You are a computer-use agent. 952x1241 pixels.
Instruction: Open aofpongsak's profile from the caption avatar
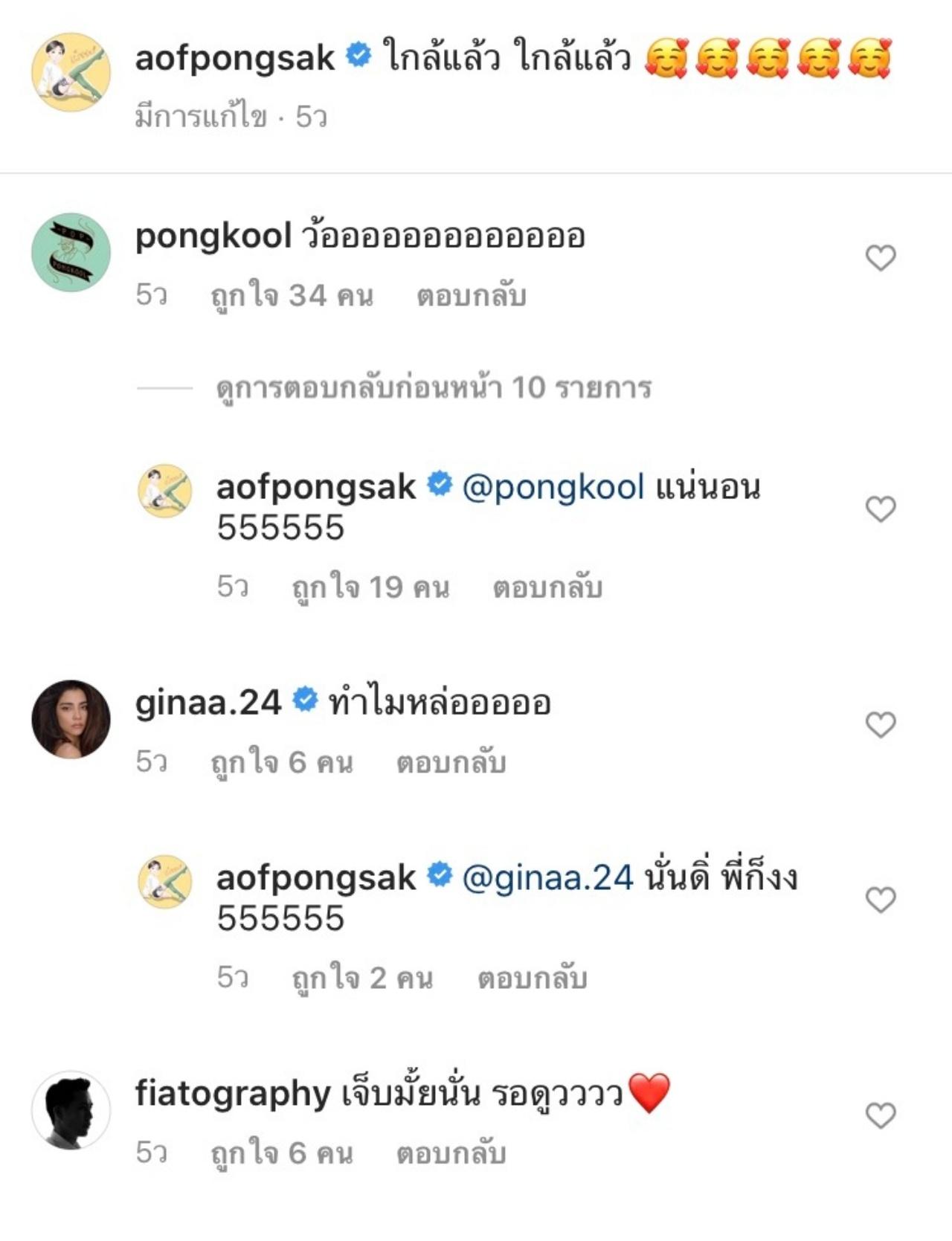[71, 72]
